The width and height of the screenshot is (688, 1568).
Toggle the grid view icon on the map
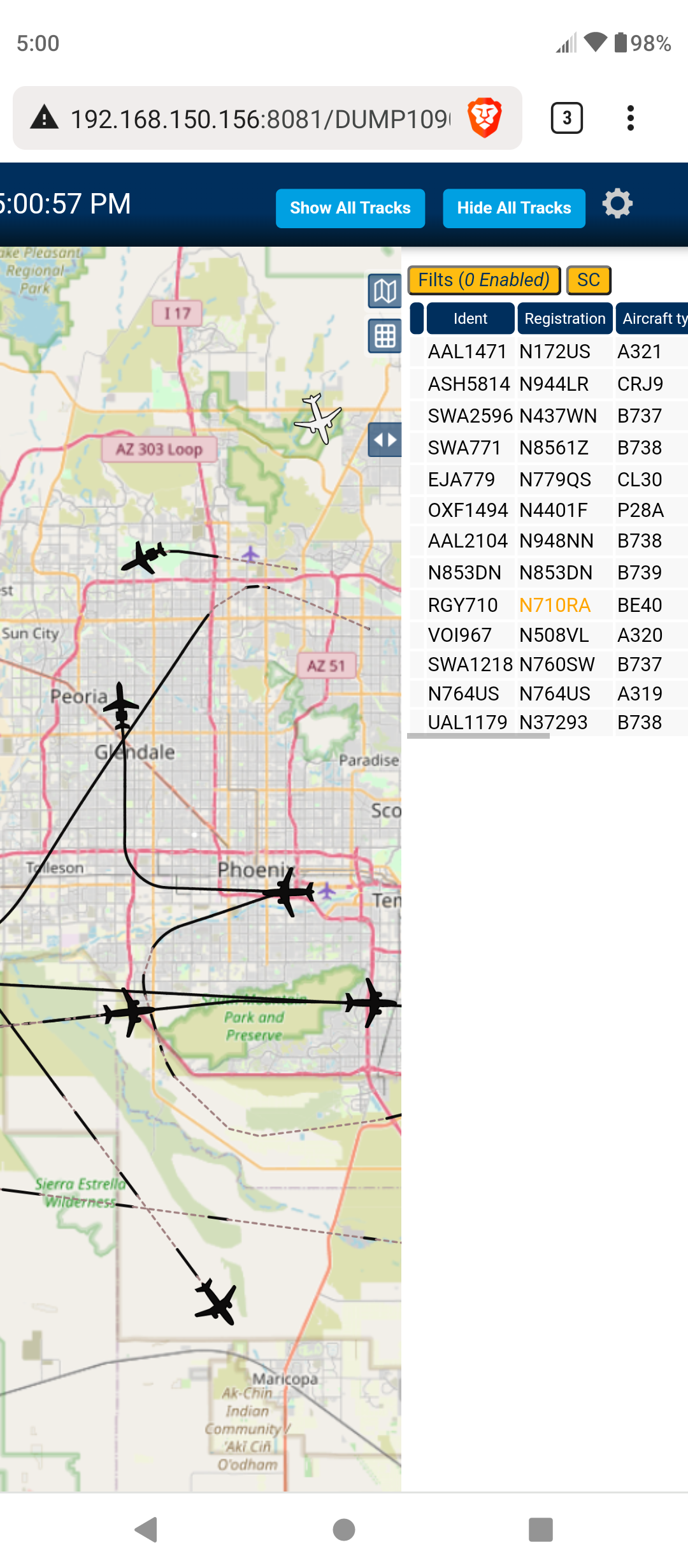385,335
